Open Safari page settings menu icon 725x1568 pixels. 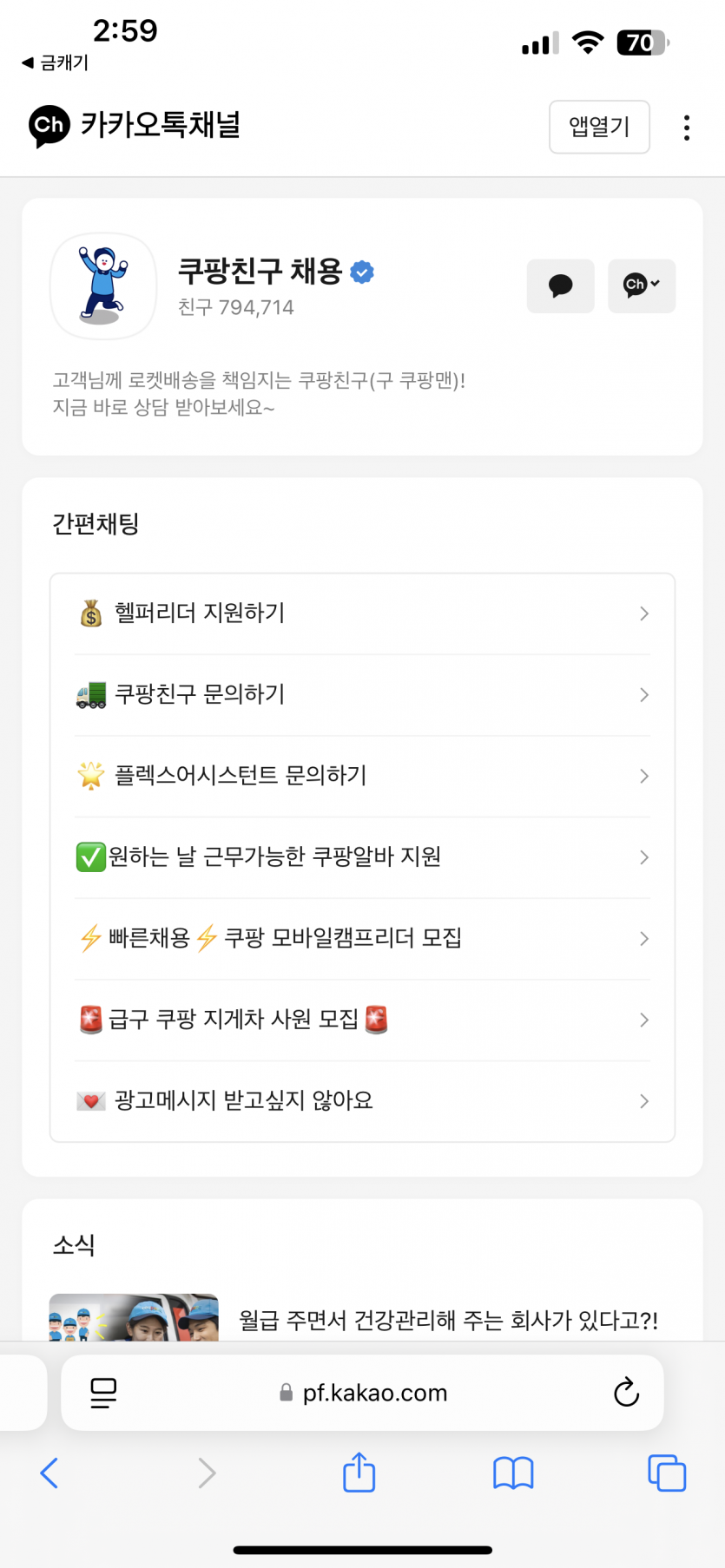click(x=103, y=1392)
